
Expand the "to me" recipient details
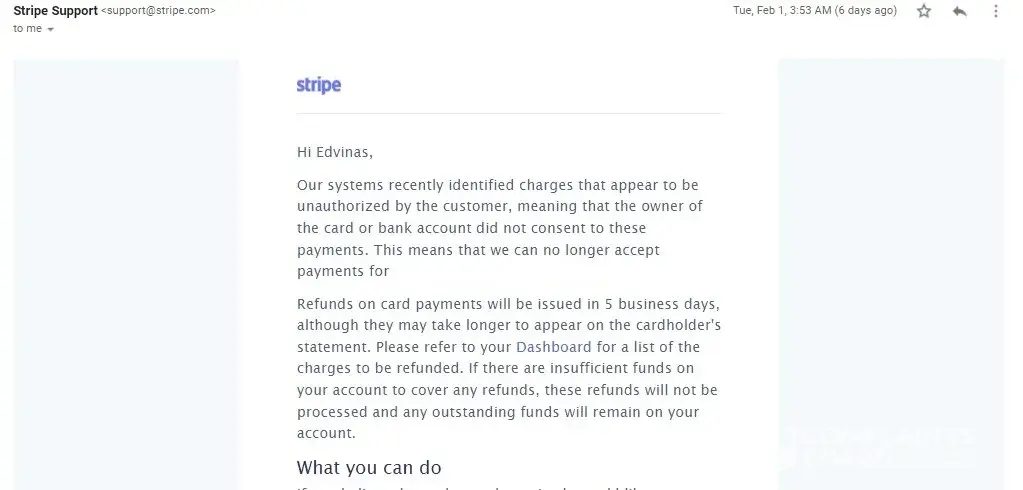(x=51, y=29)
